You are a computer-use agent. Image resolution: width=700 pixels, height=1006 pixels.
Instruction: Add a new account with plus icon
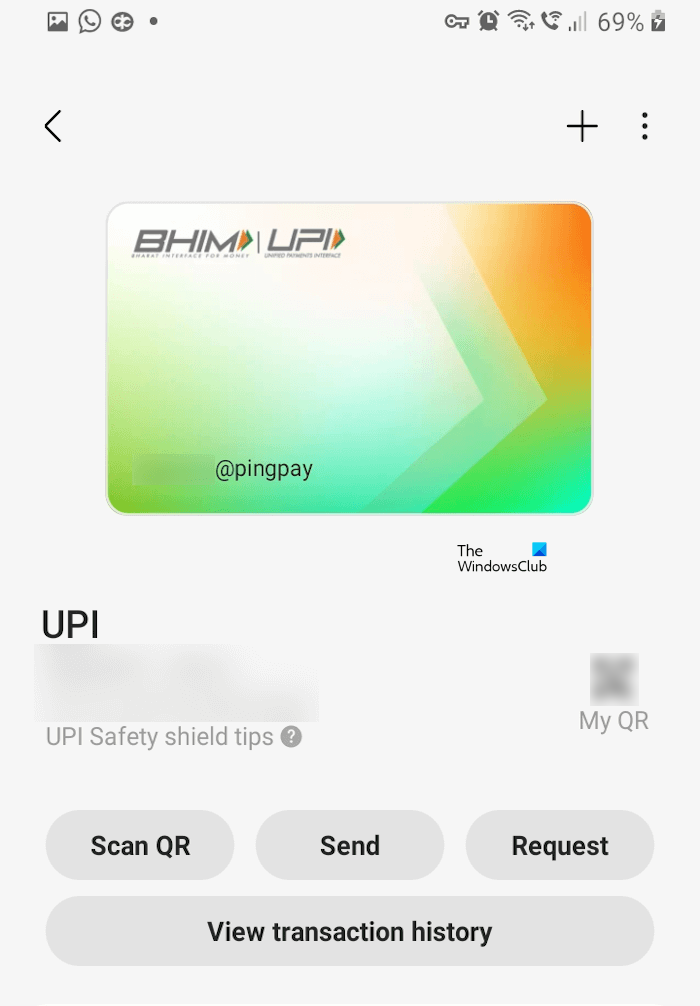582,126
